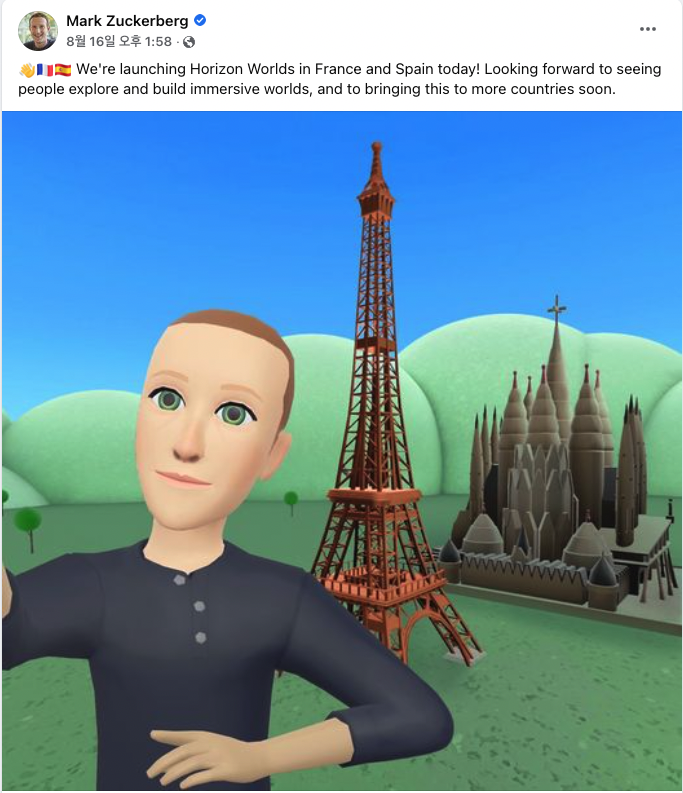Open the post timestamp link
Viewport: 683px width, 793px height.
pyautogui.click(x=119, y=42)
